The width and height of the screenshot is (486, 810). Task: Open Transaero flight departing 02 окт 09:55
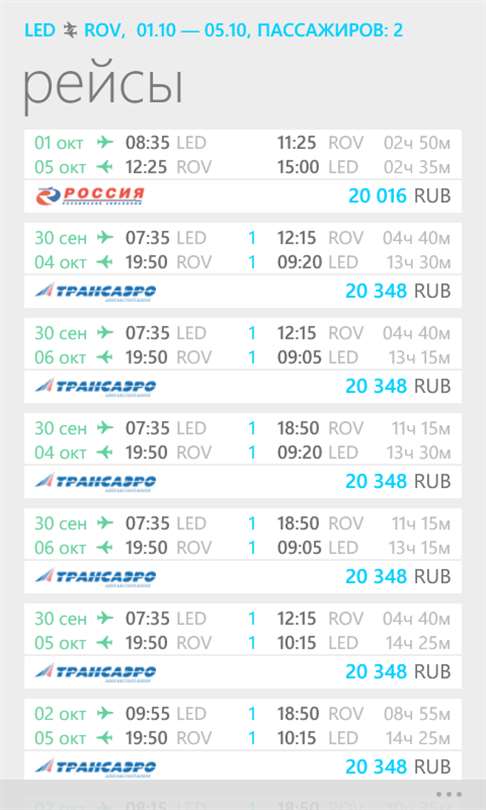(x=243, y=740)
